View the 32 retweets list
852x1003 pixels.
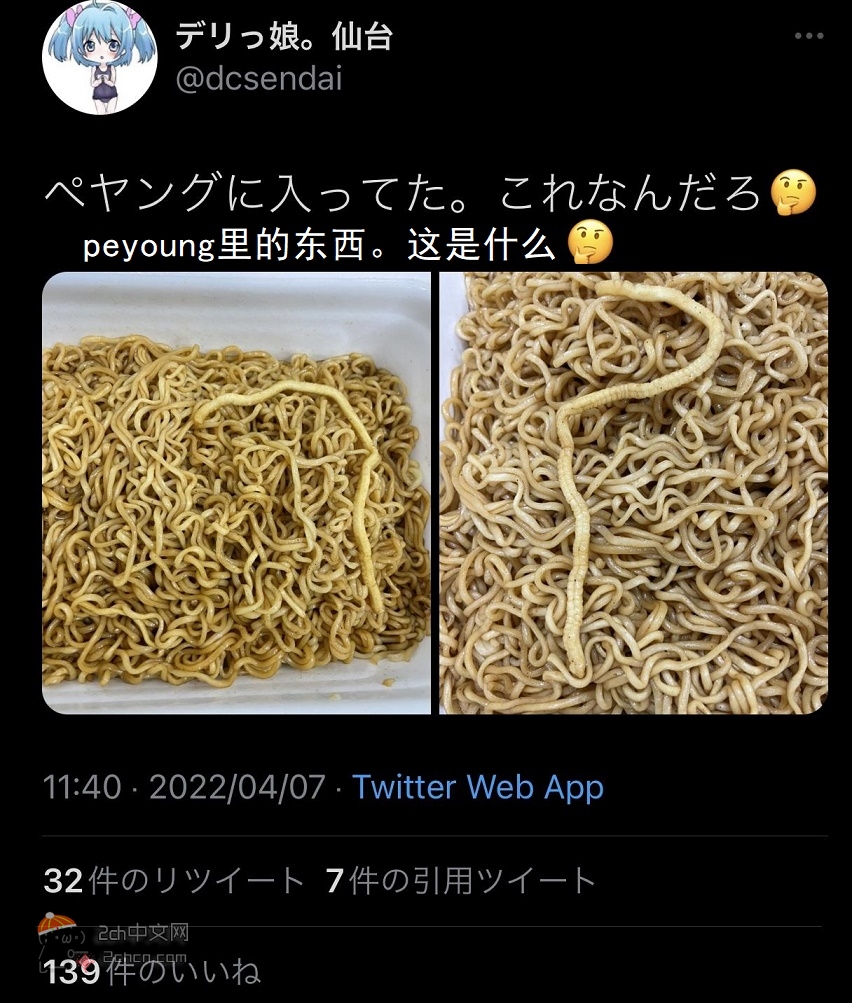(x=174, y=881)
